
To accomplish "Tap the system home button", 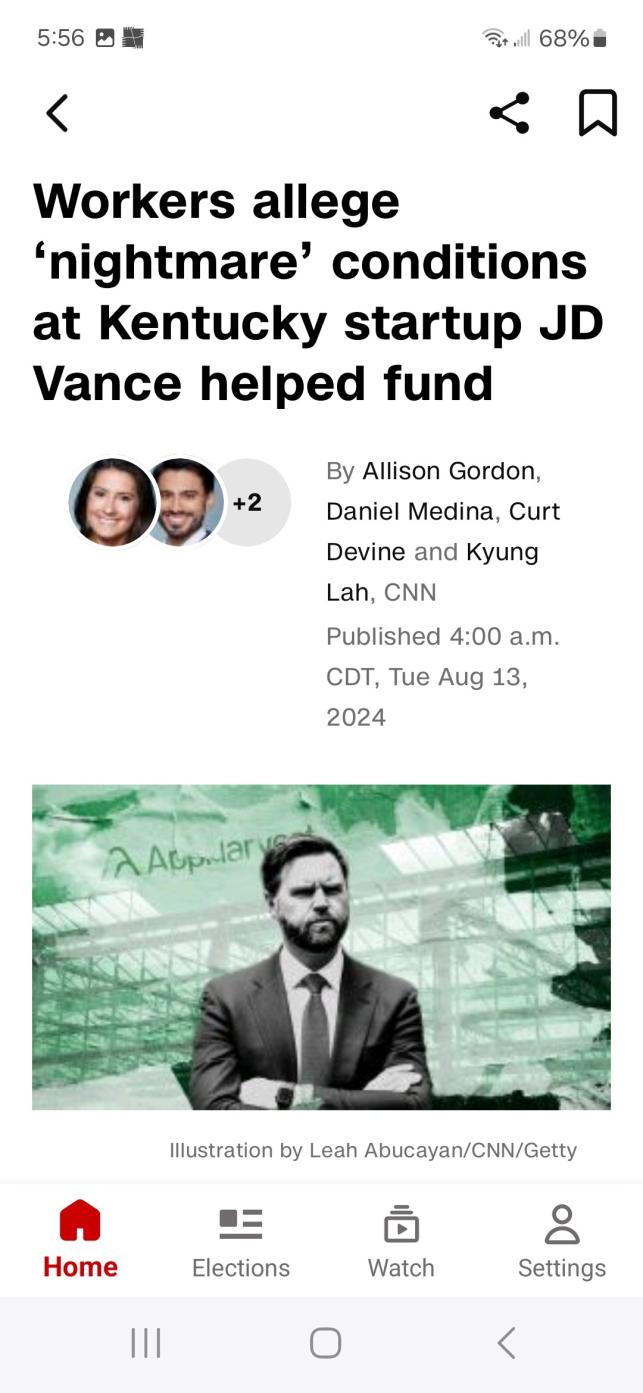I will [x=325, y=1342].
